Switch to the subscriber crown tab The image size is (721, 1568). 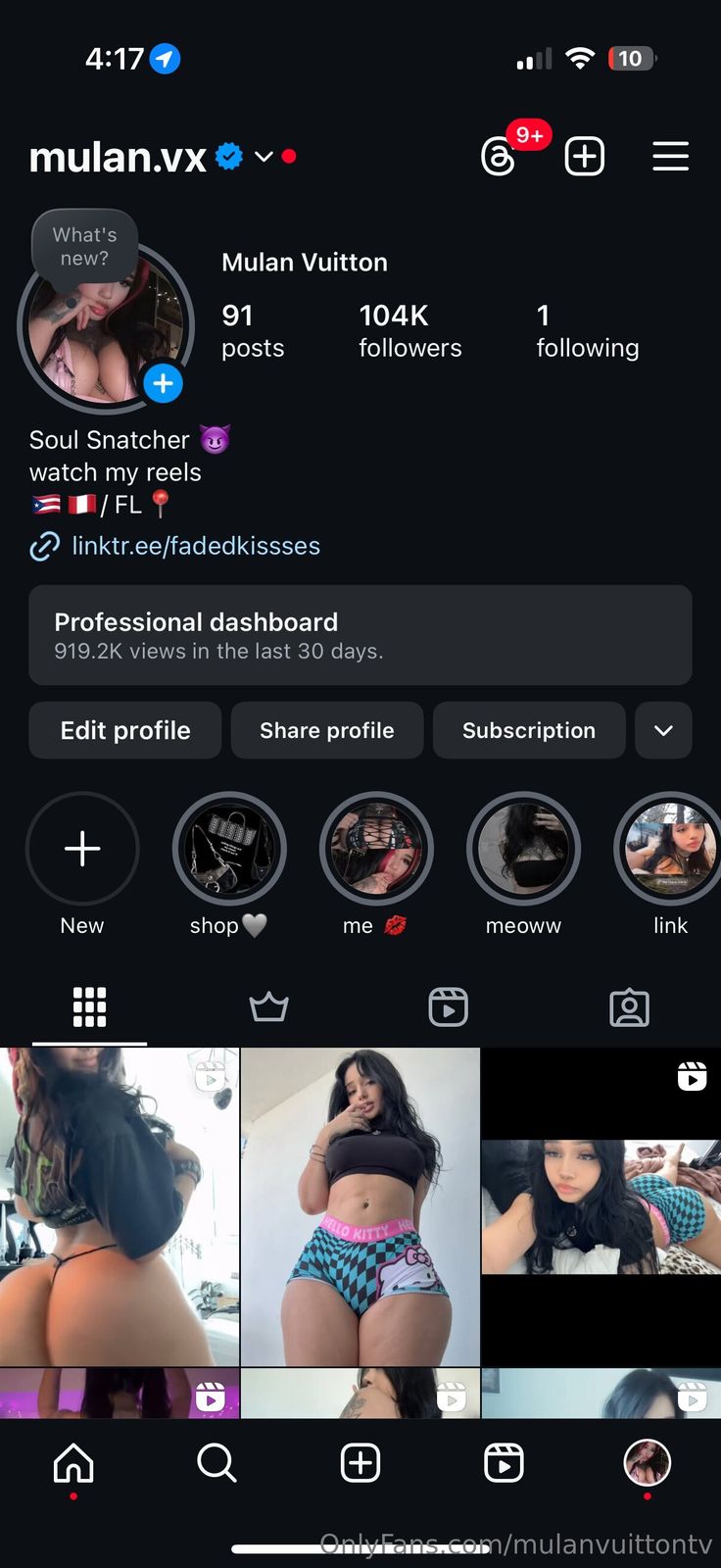[x=269, y=1007]
